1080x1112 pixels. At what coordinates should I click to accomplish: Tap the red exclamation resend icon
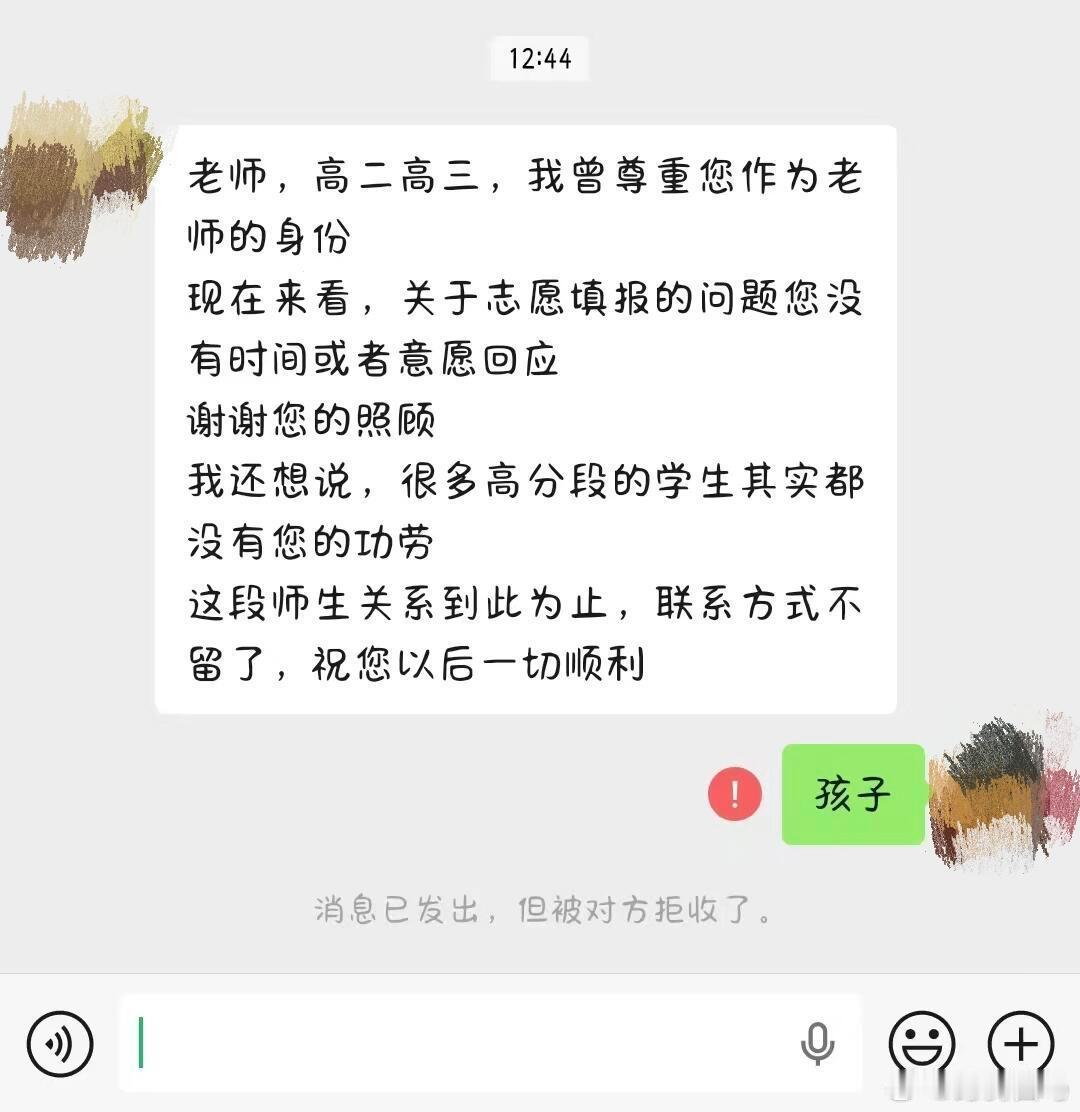click(x=733, y=793)
